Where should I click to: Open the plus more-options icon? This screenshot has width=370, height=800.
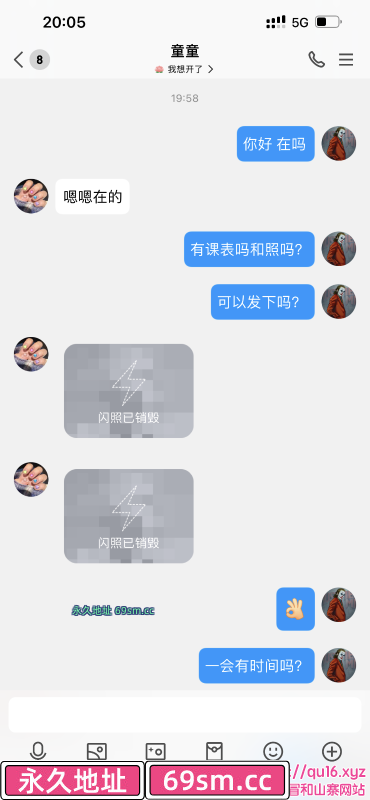[x=332, y=751]
